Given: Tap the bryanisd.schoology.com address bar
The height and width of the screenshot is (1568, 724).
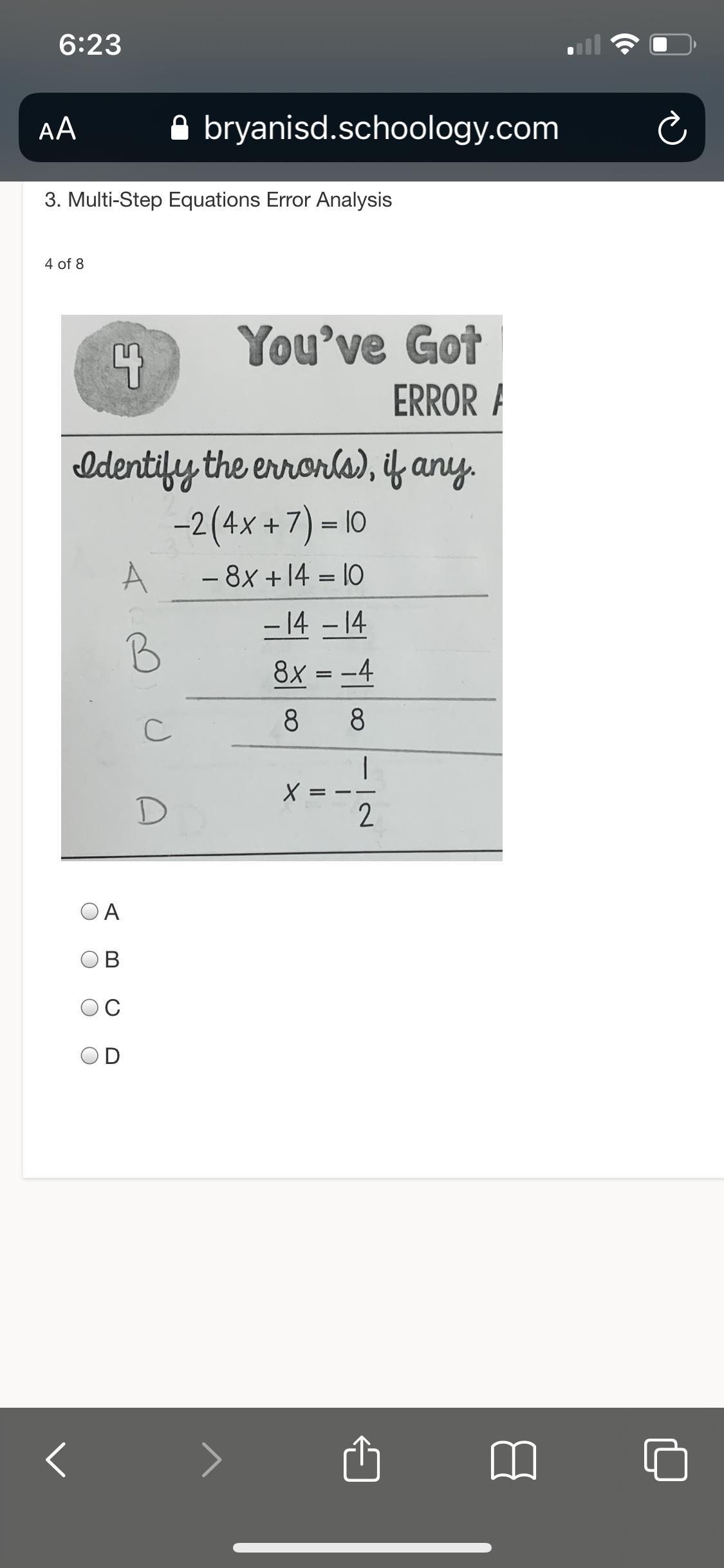Looking at the screenshot, I should click(380, 128).
